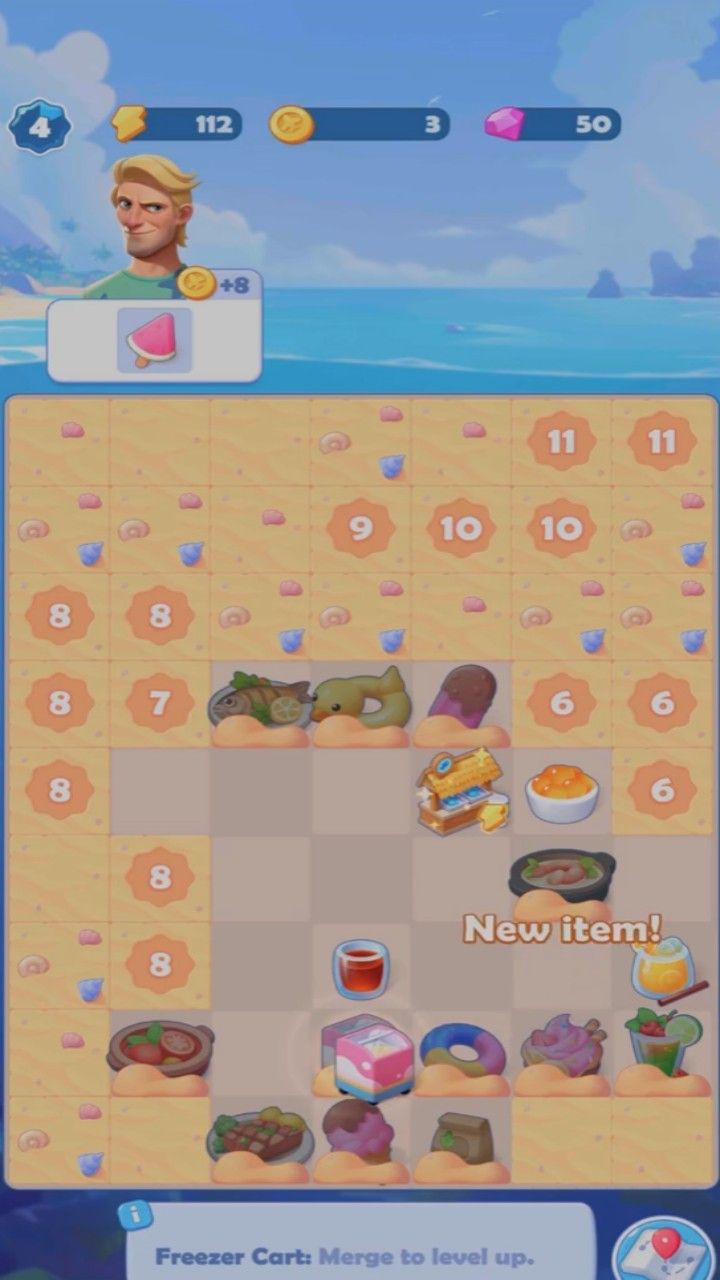Select the glass of iced tea
720x1280 pixels.
point(360,968)
